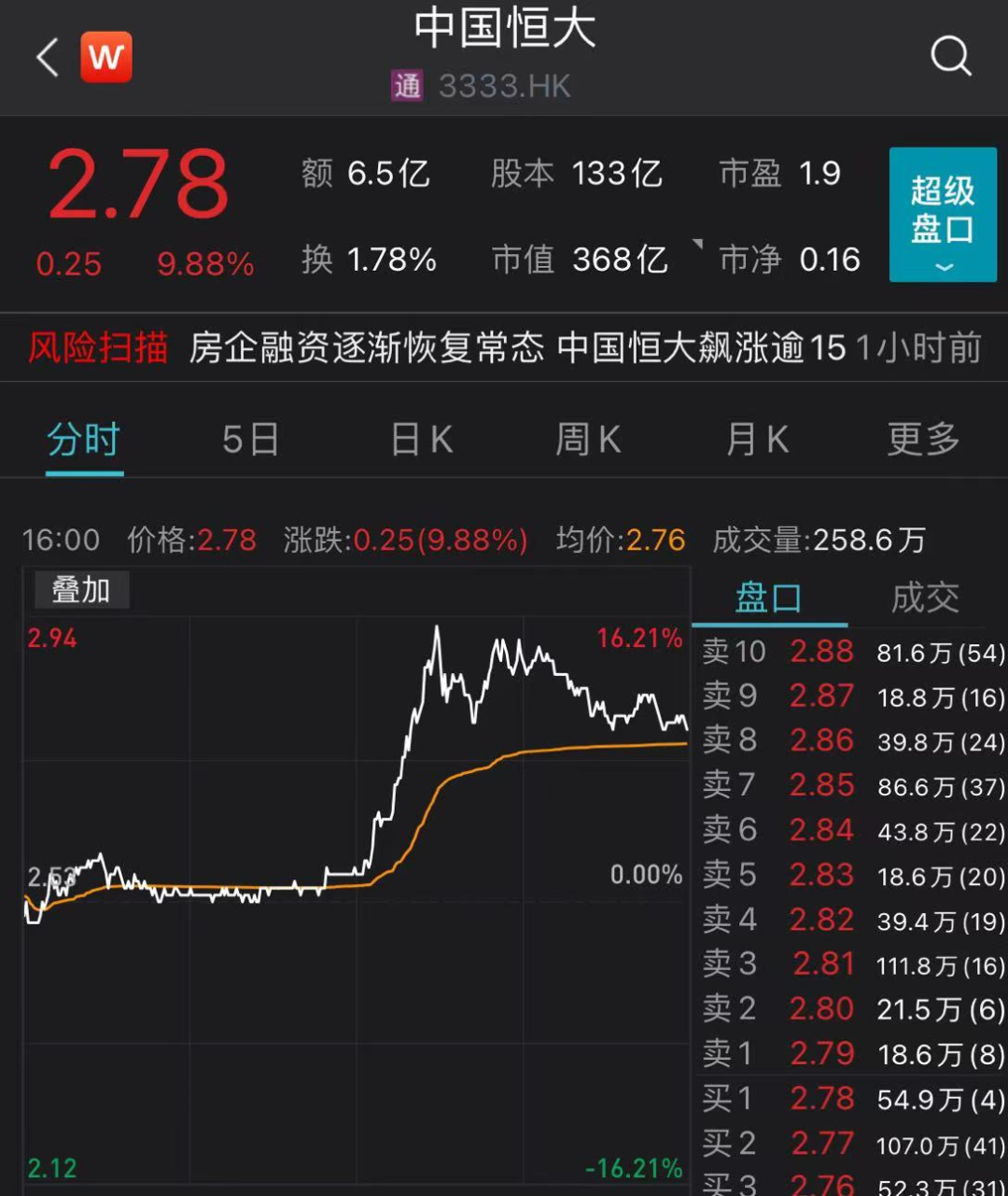Switch to the 日K daily candlestick tab
The height and width of the screenshot is (1196, 1008).
pyautogui.click(x=420, y=437)
